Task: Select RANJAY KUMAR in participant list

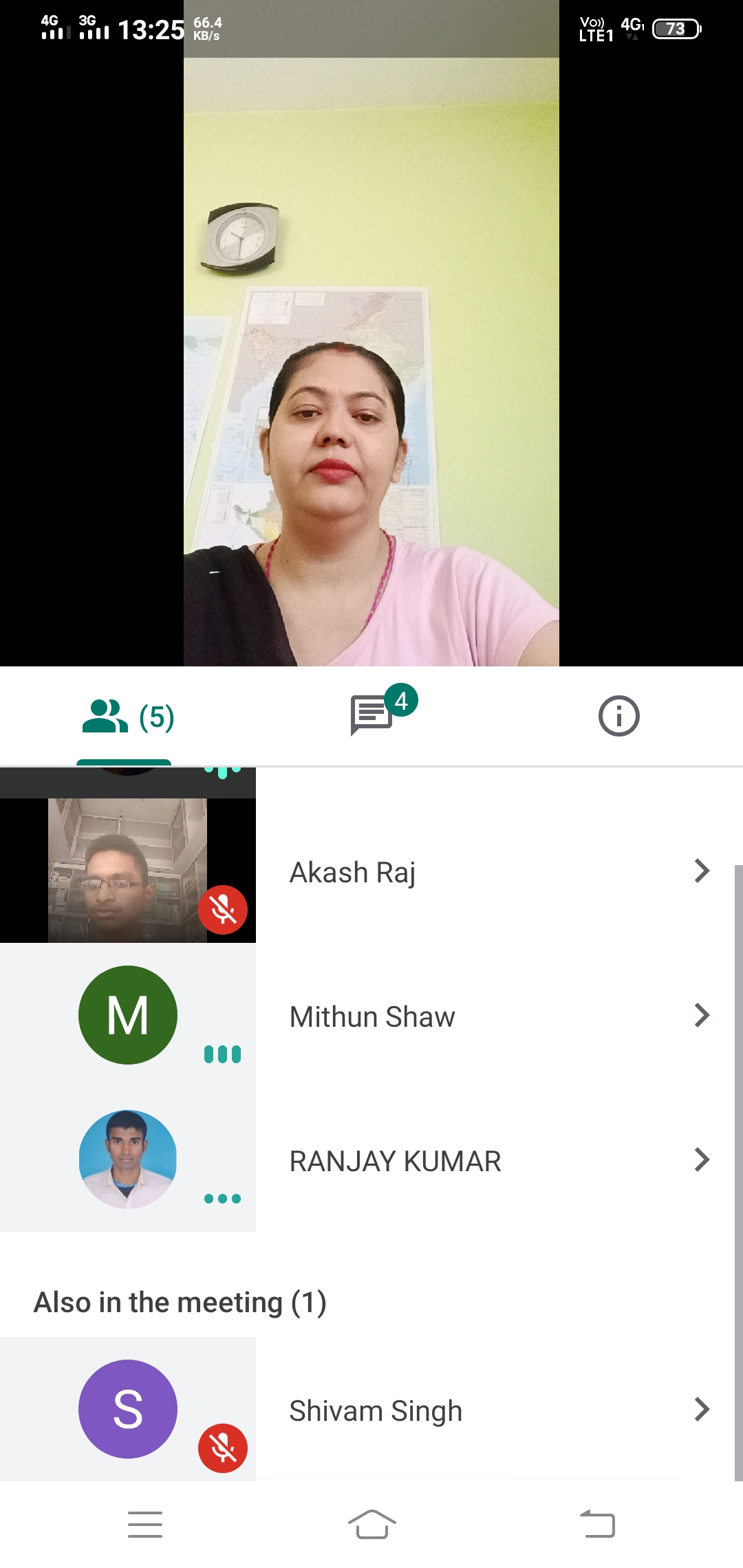Action: (395, 1161)
